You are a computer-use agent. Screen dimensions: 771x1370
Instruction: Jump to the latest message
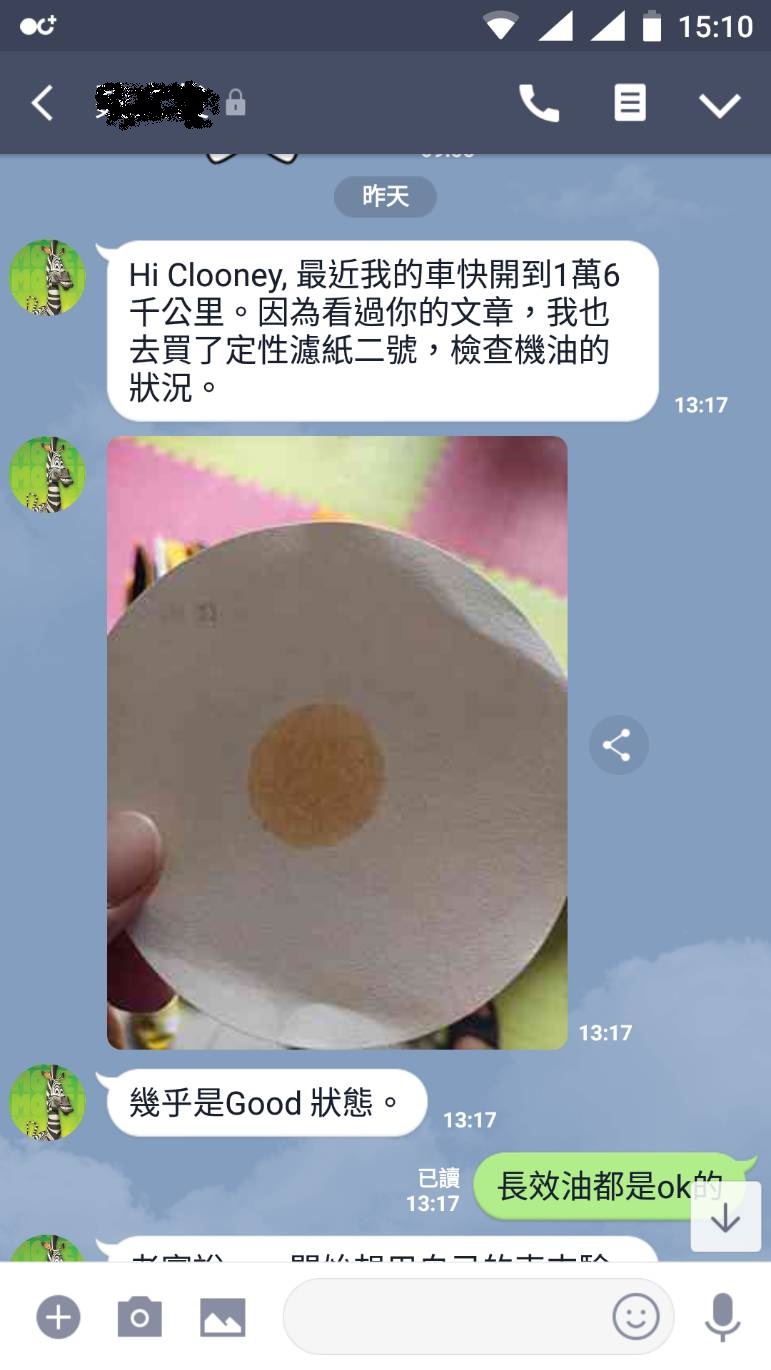725,1217
